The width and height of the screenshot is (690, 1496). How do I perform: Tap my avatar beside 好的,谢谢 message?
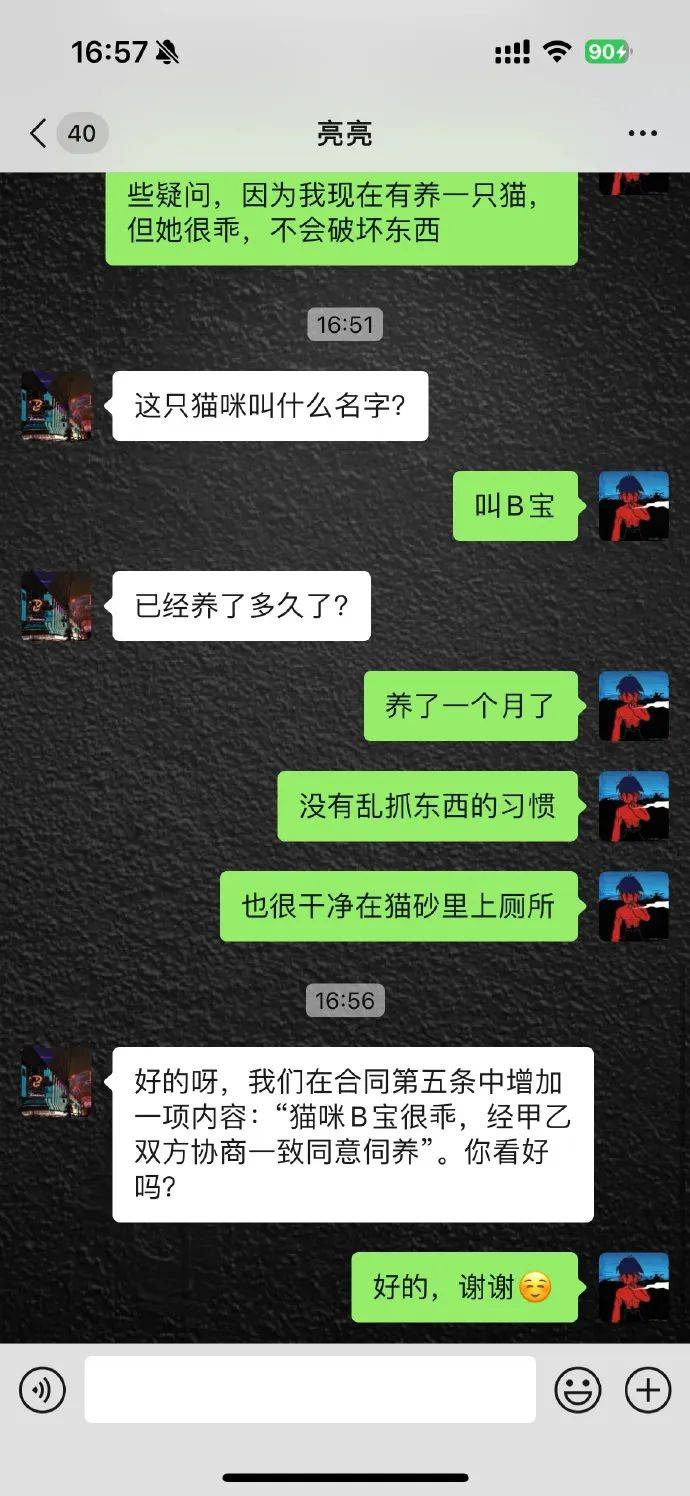633,1287
